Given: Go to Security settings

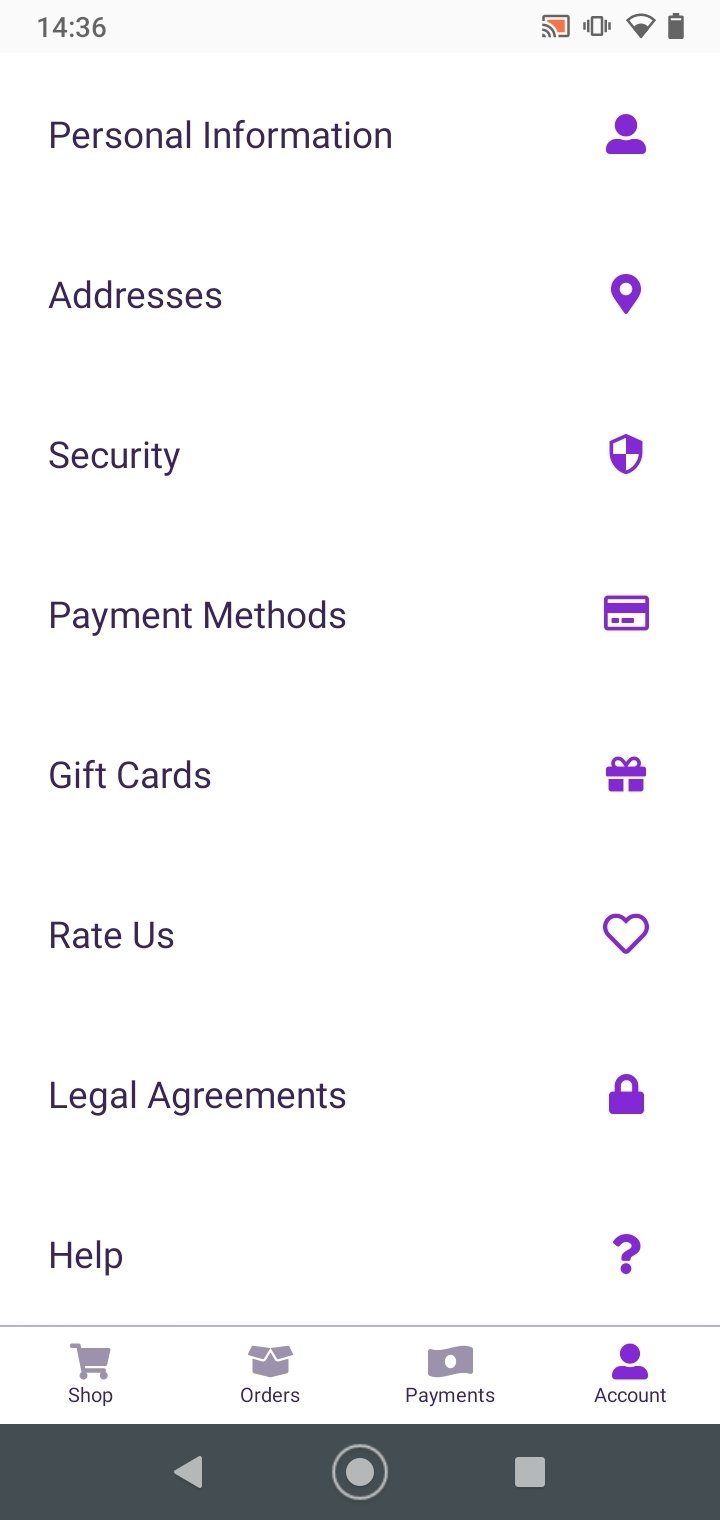Looking at the screenshot, I should tap(360, 455).
